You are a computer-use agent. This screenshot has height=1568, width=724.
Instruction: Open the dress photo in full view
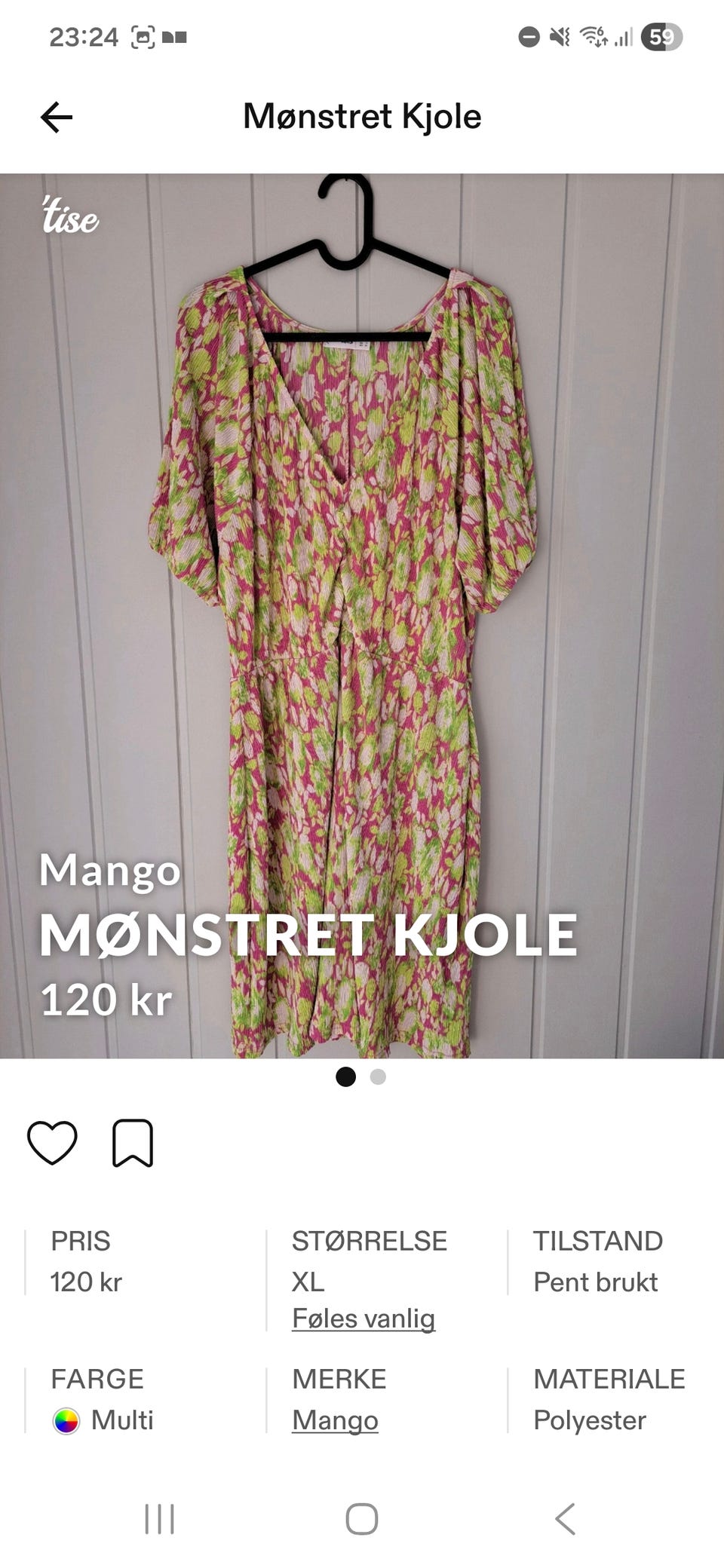(362, 603)
